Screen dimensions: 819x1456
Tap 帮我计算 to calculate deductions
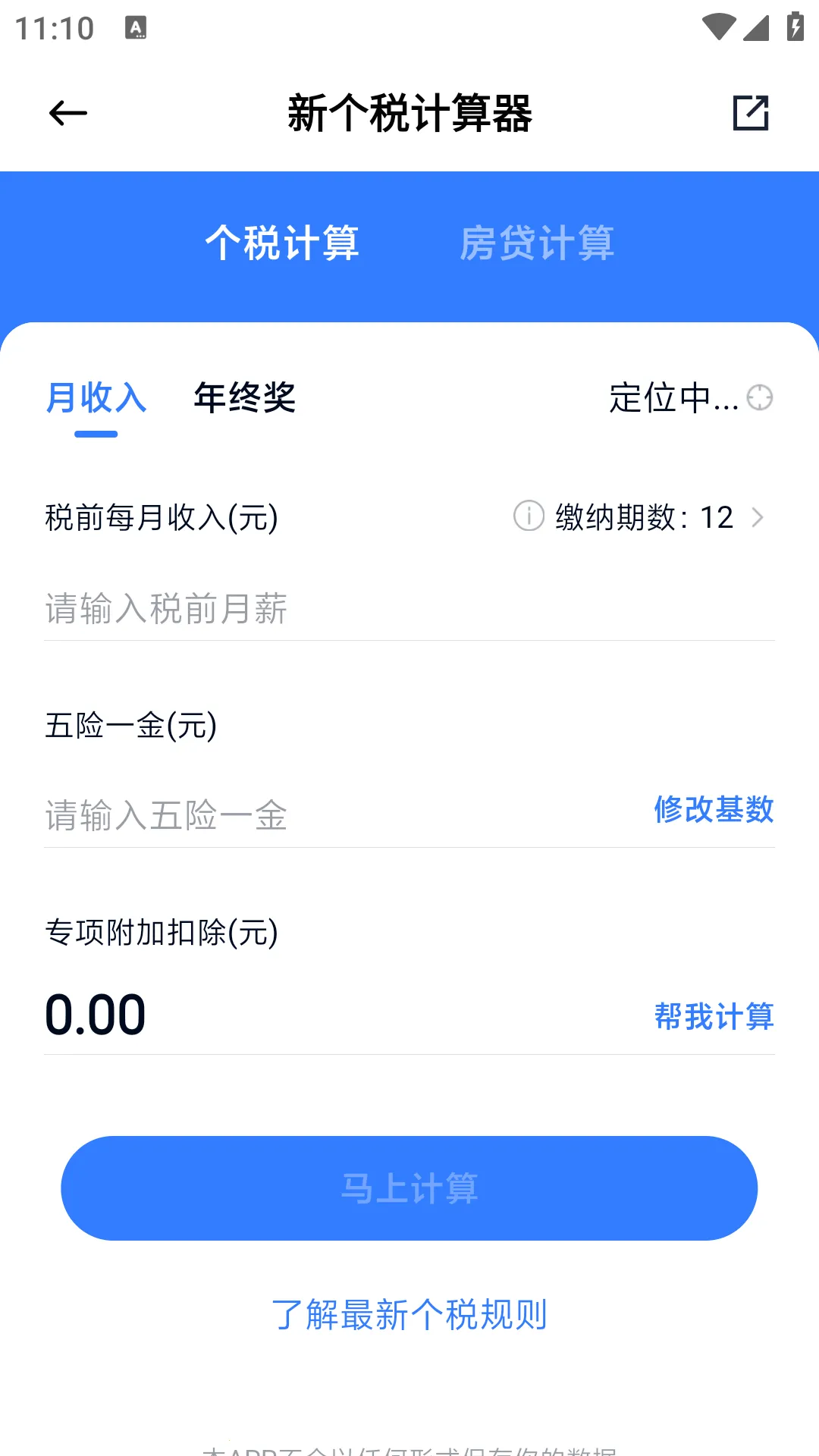[714, 1017]
